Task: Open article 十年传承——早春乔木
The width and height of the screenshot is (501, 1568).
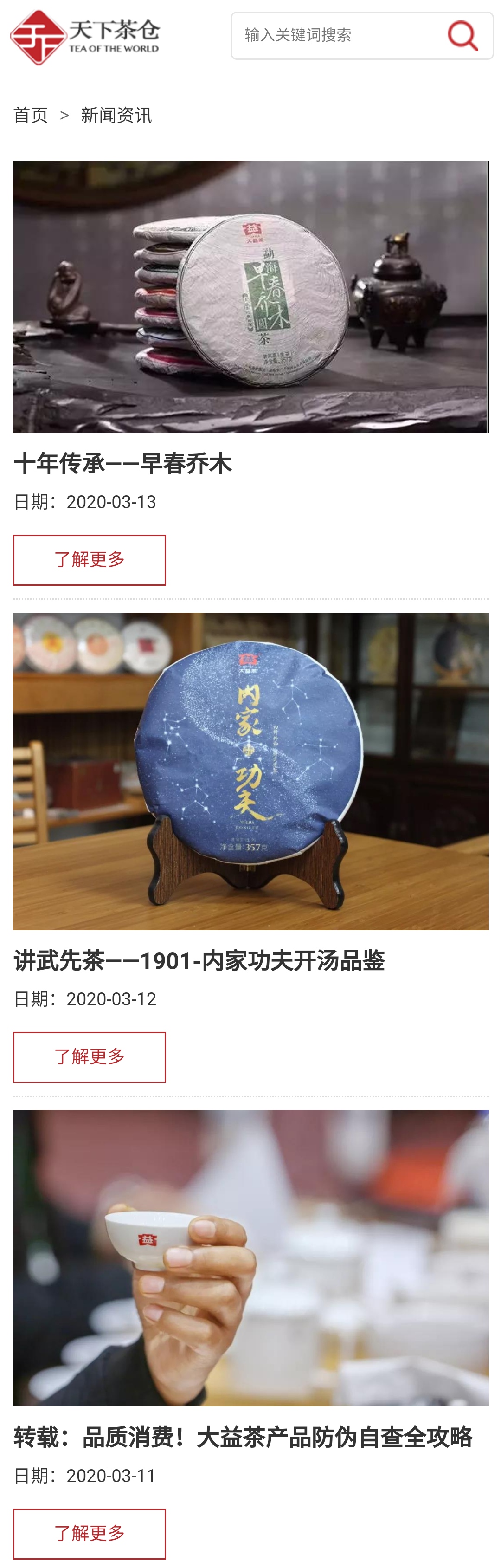Action: coord(122,463)
